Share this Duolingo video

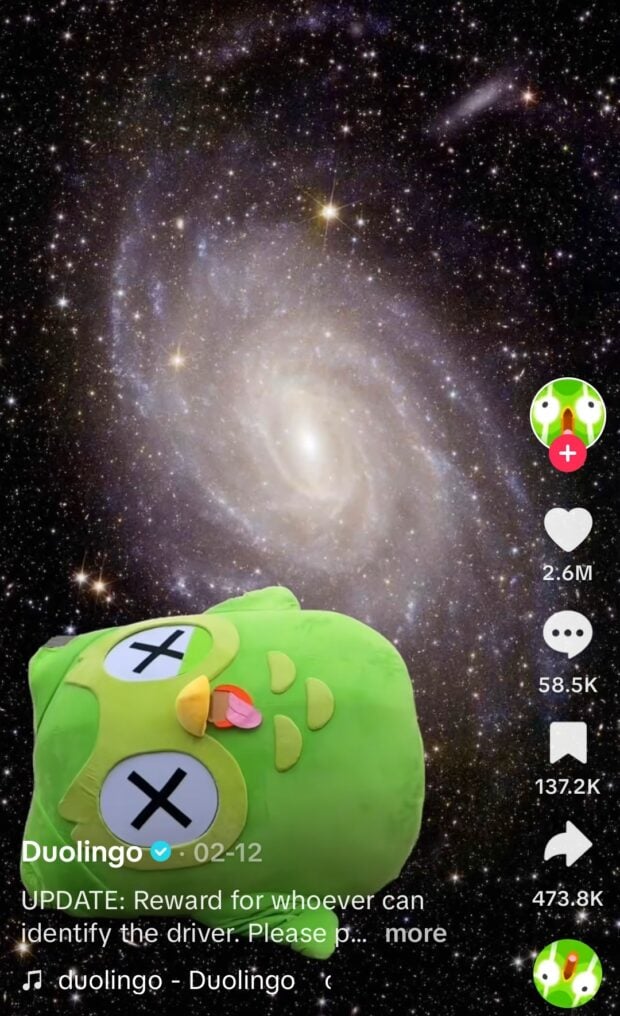coord(567,847)
